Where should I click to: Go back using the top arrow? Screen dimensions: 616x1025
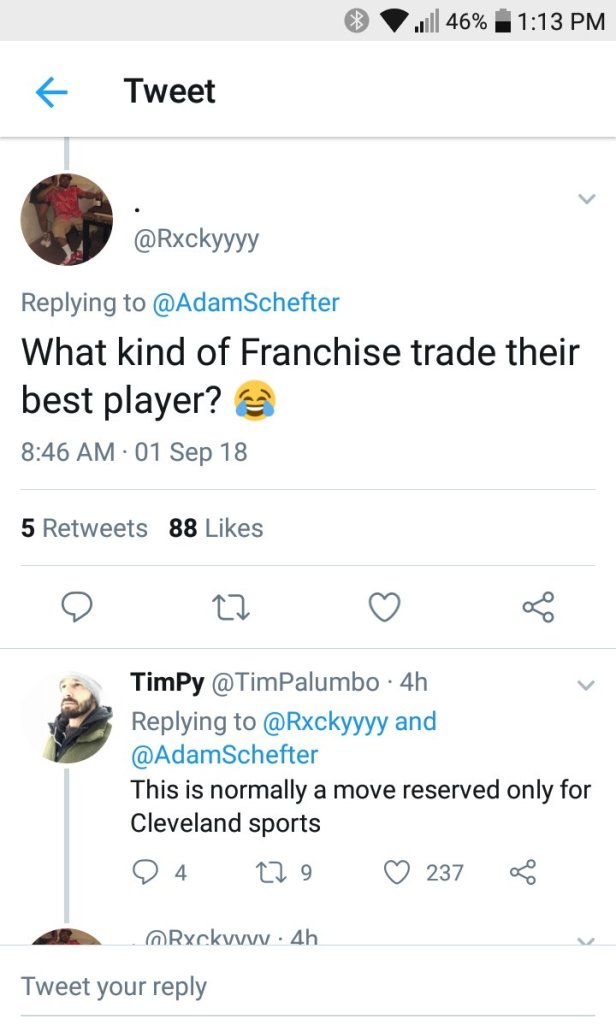tap(50, 92)
